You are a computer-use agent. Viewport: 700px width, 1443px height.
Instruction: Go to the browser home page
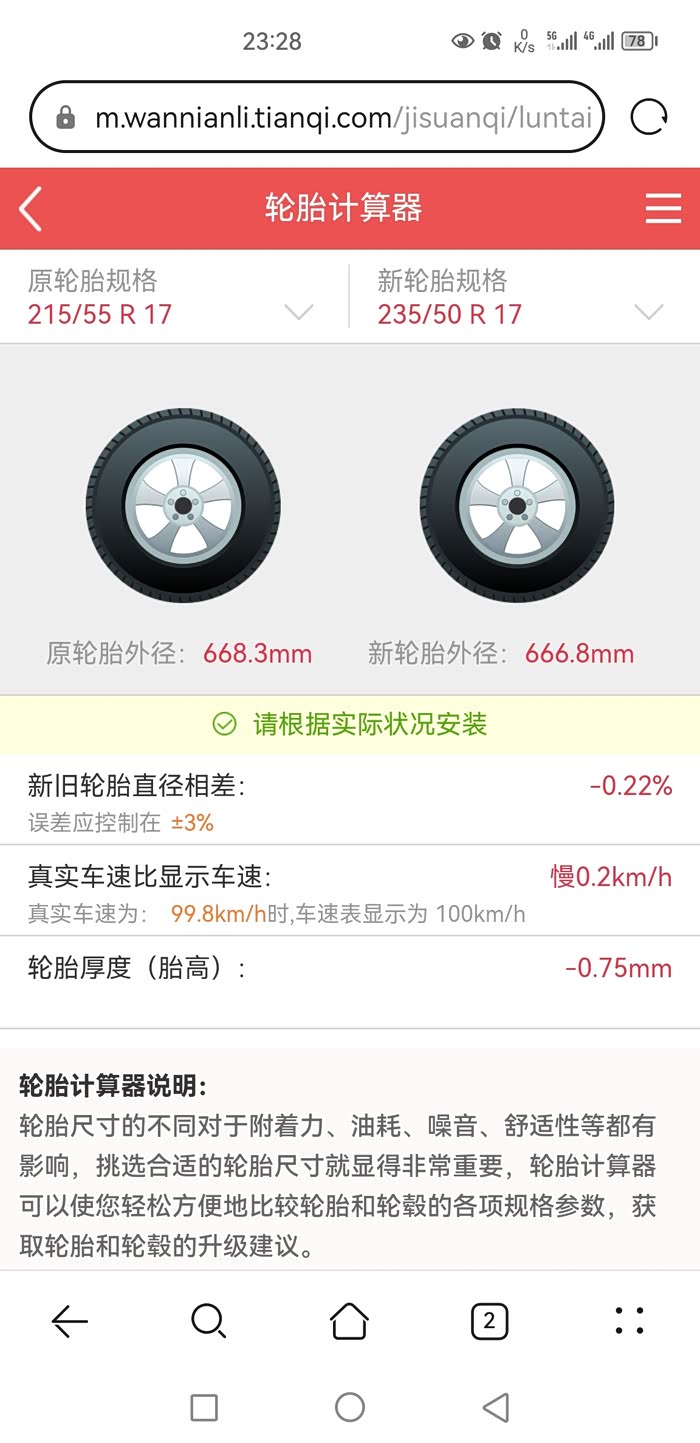349,1322
